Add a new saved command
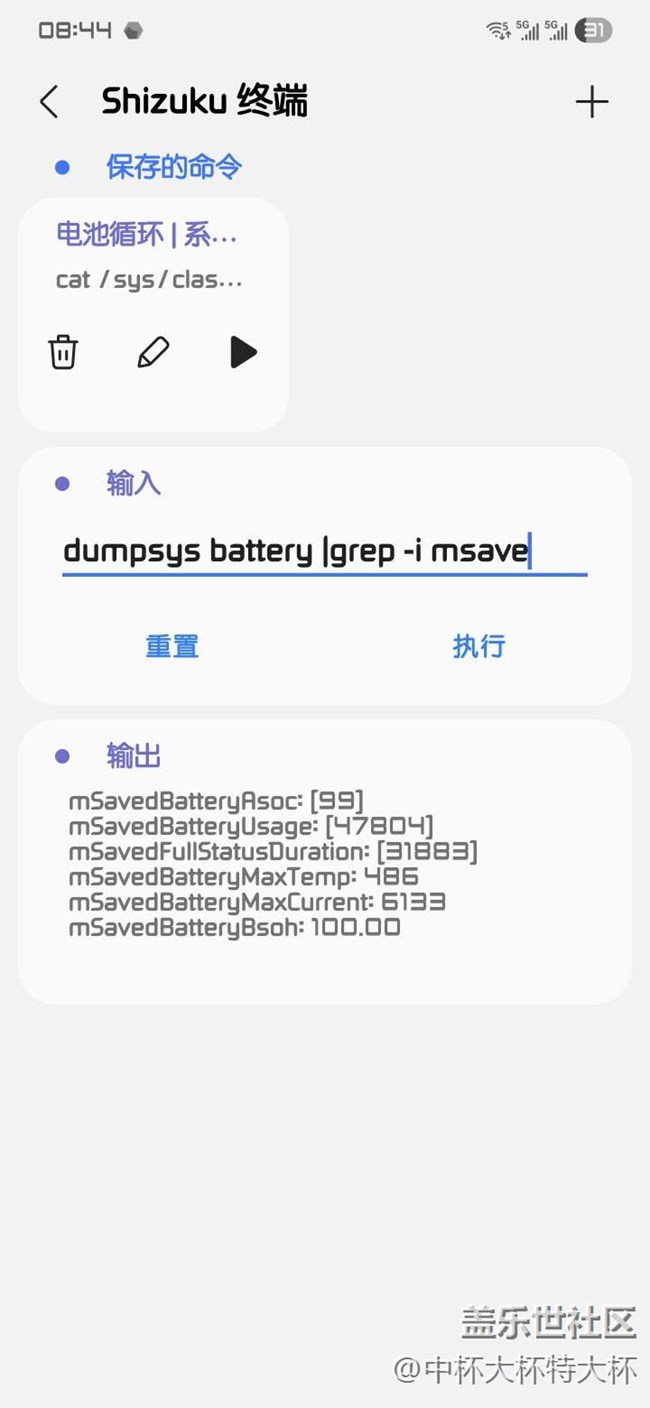Viewport: 650px width, 1408px height. pyautogui.click(x=591, y=102)
